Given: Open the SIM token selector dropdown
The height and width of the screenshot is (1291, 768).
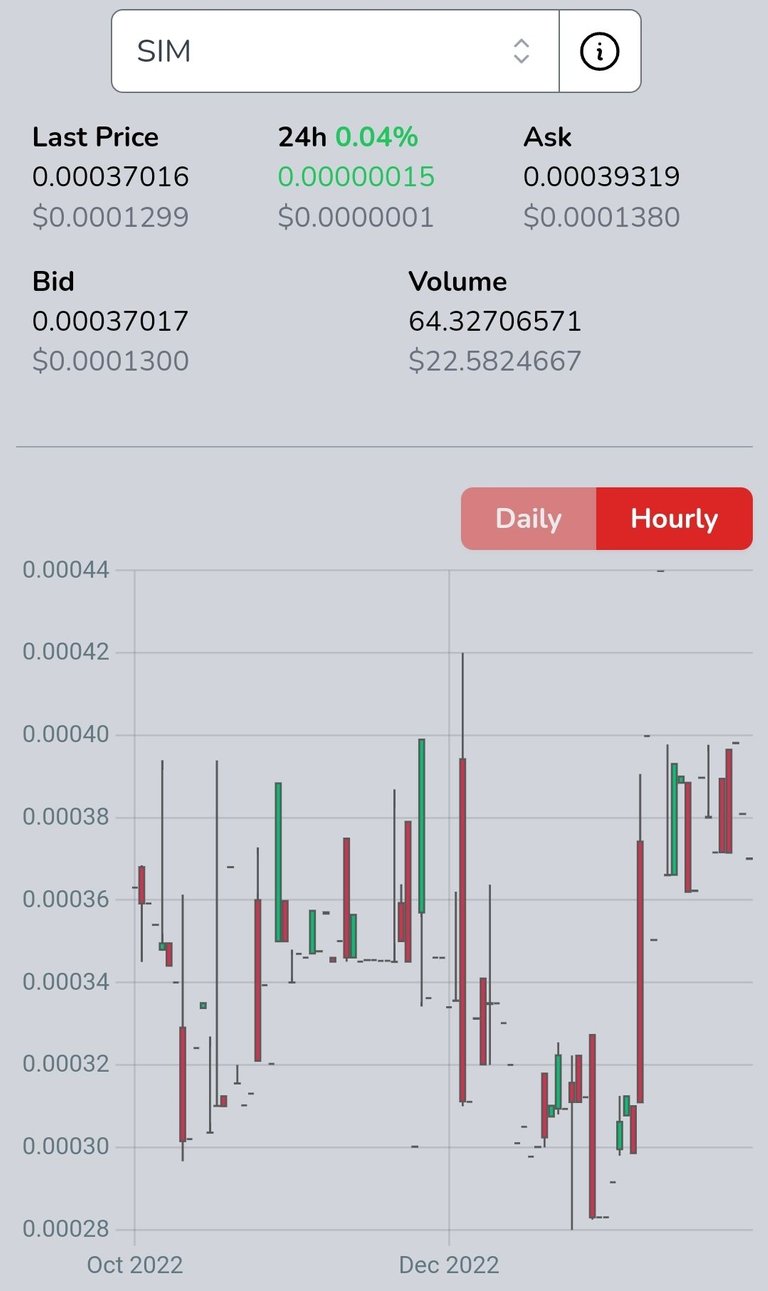Looking at the screenshot, I should [x=335, y=51].
